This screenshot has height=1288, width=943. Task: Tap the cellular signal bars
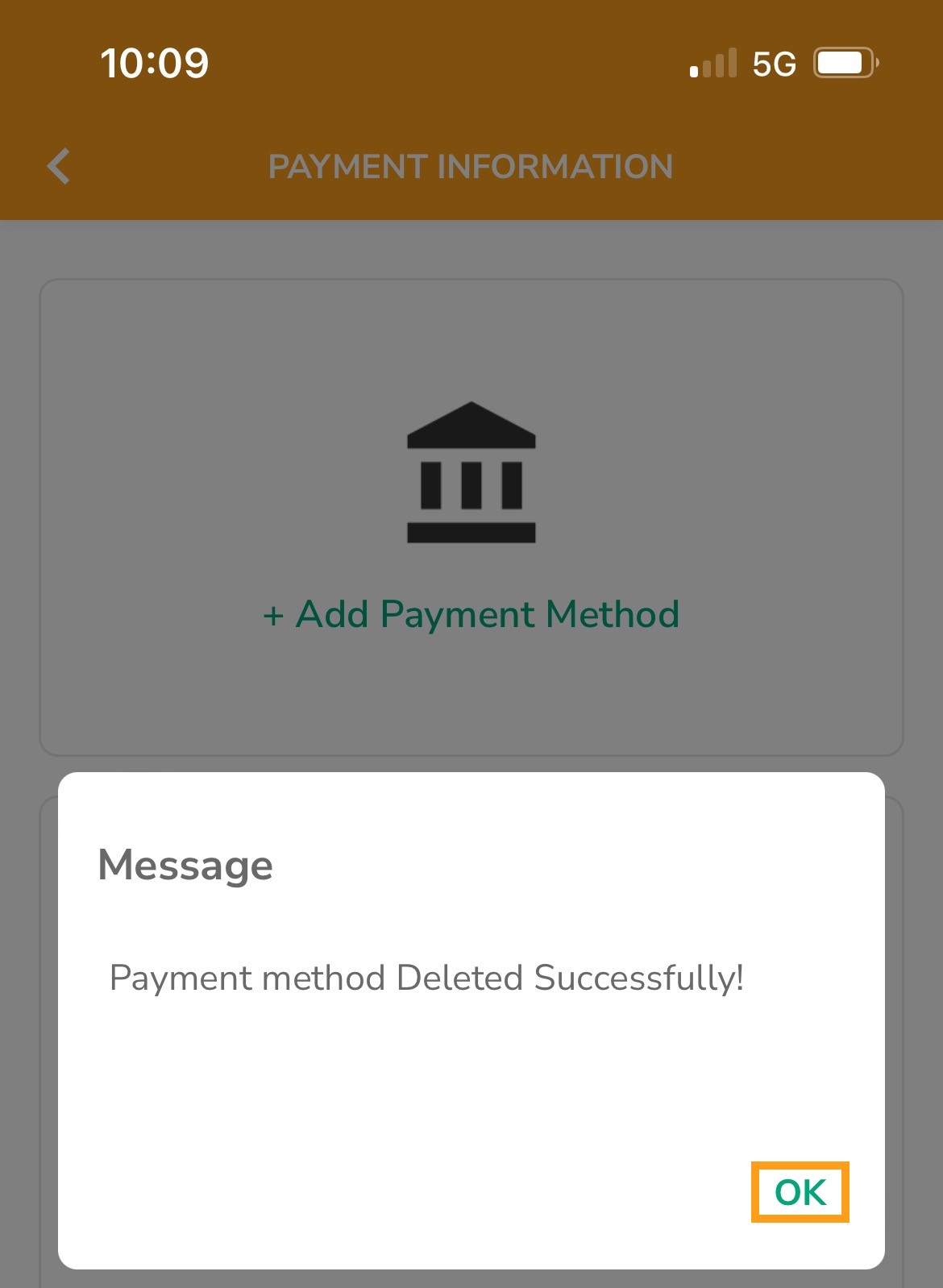click(712, 62)
